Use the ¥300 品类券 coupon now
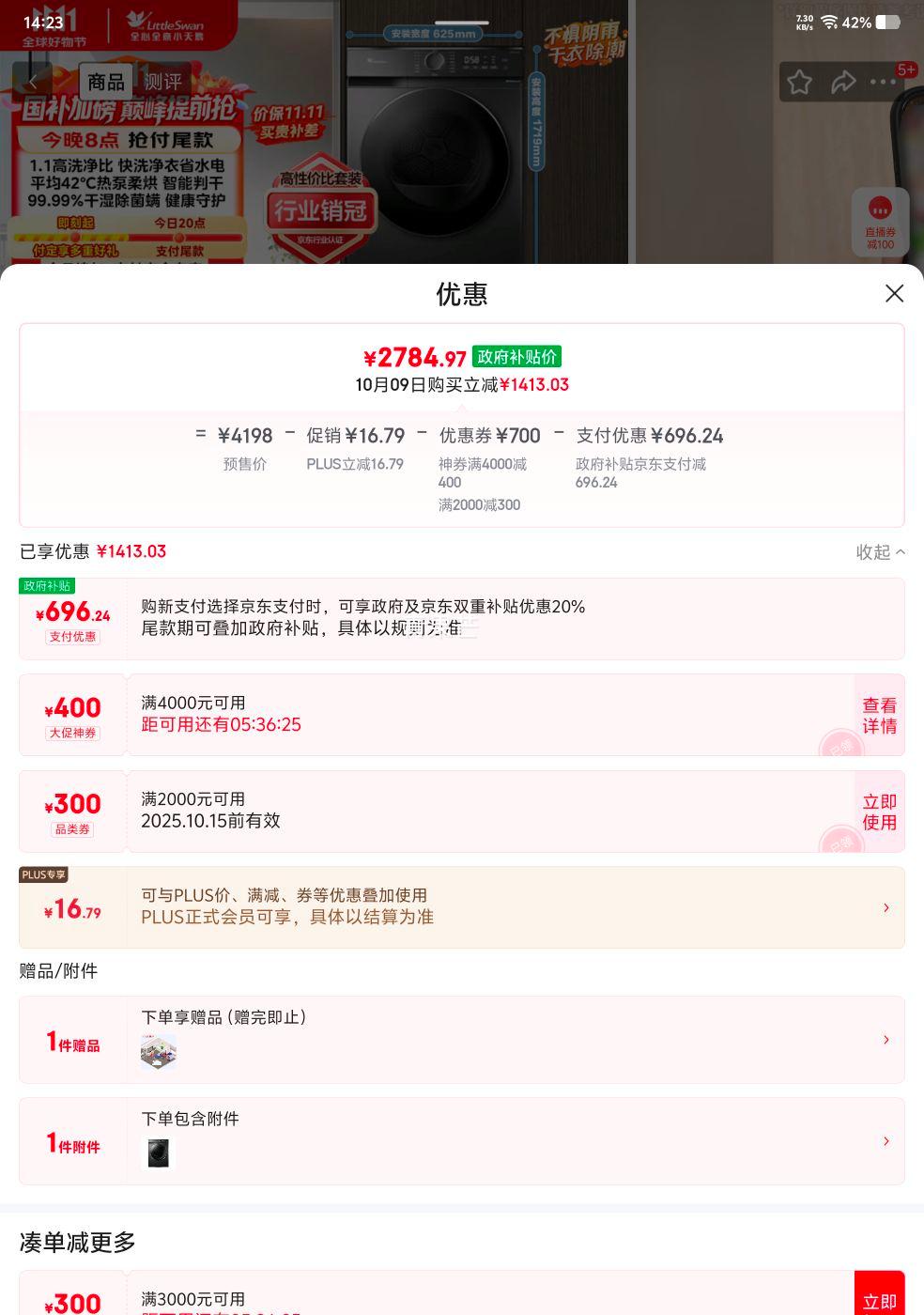This screenshot has width=924, height=1315. pyautogui.click(x=879, y=812)
